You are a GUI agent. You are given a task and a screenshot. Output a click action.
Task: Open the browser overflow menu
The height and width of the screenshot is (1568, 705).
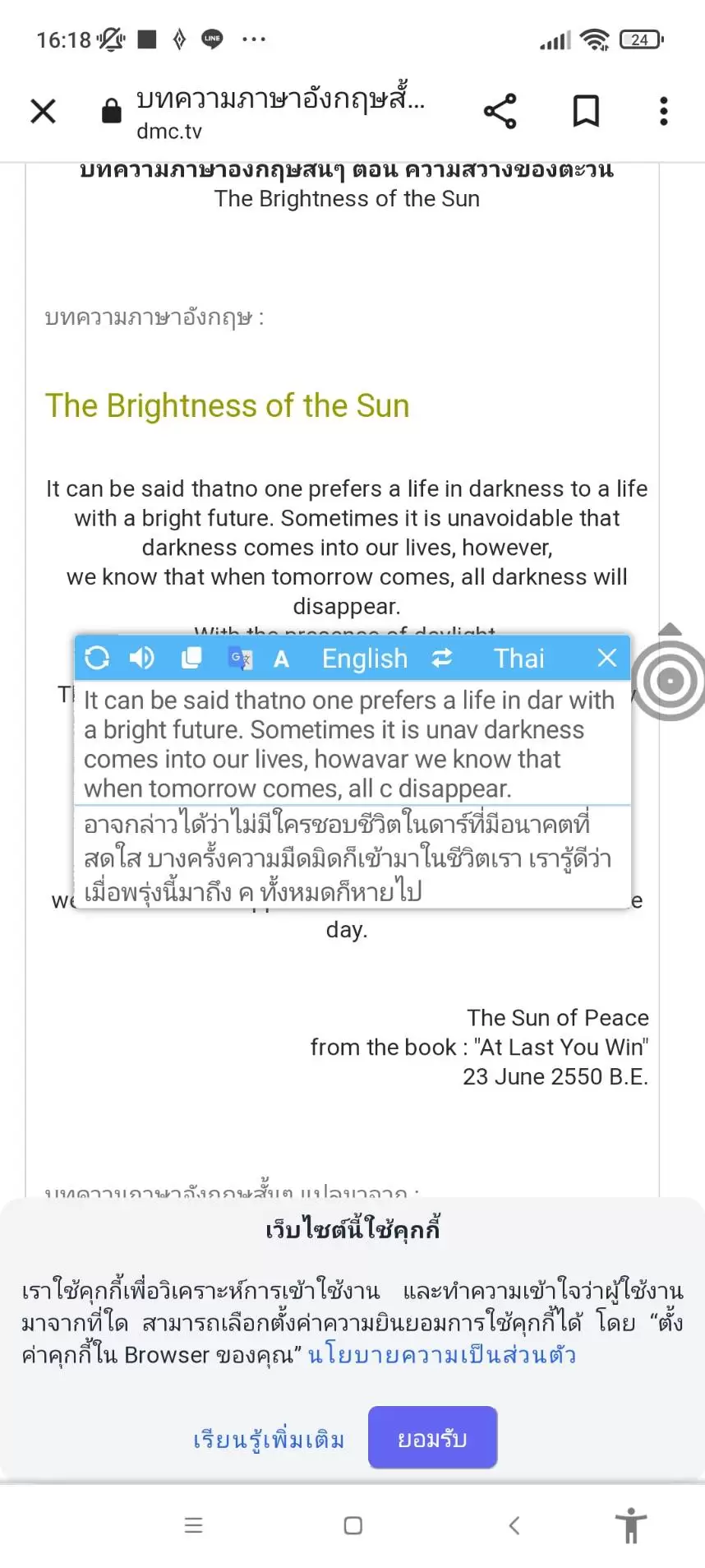(x=663, y=111)
